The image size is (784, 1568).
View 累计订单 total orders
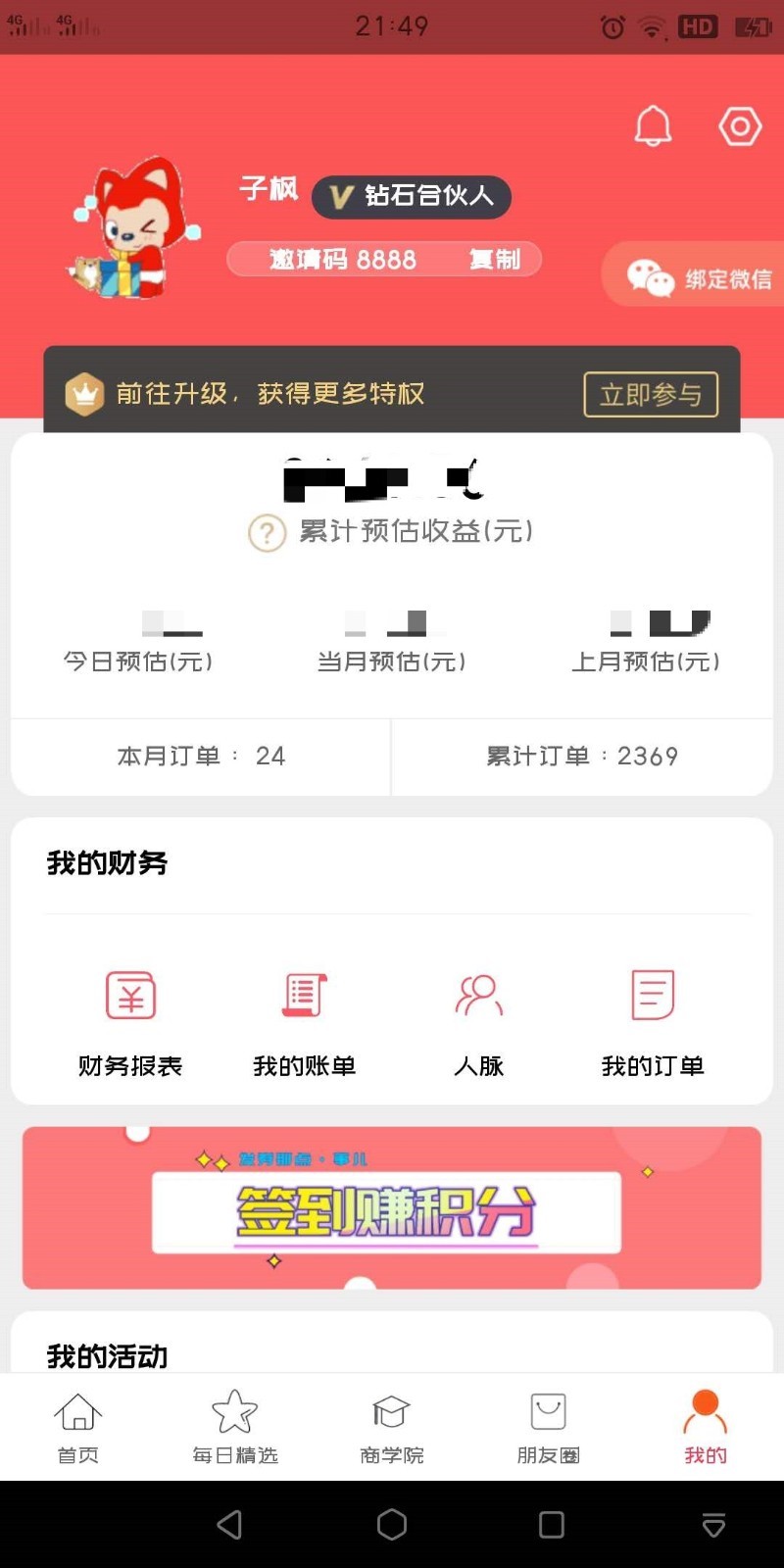(x=582, y=757)
